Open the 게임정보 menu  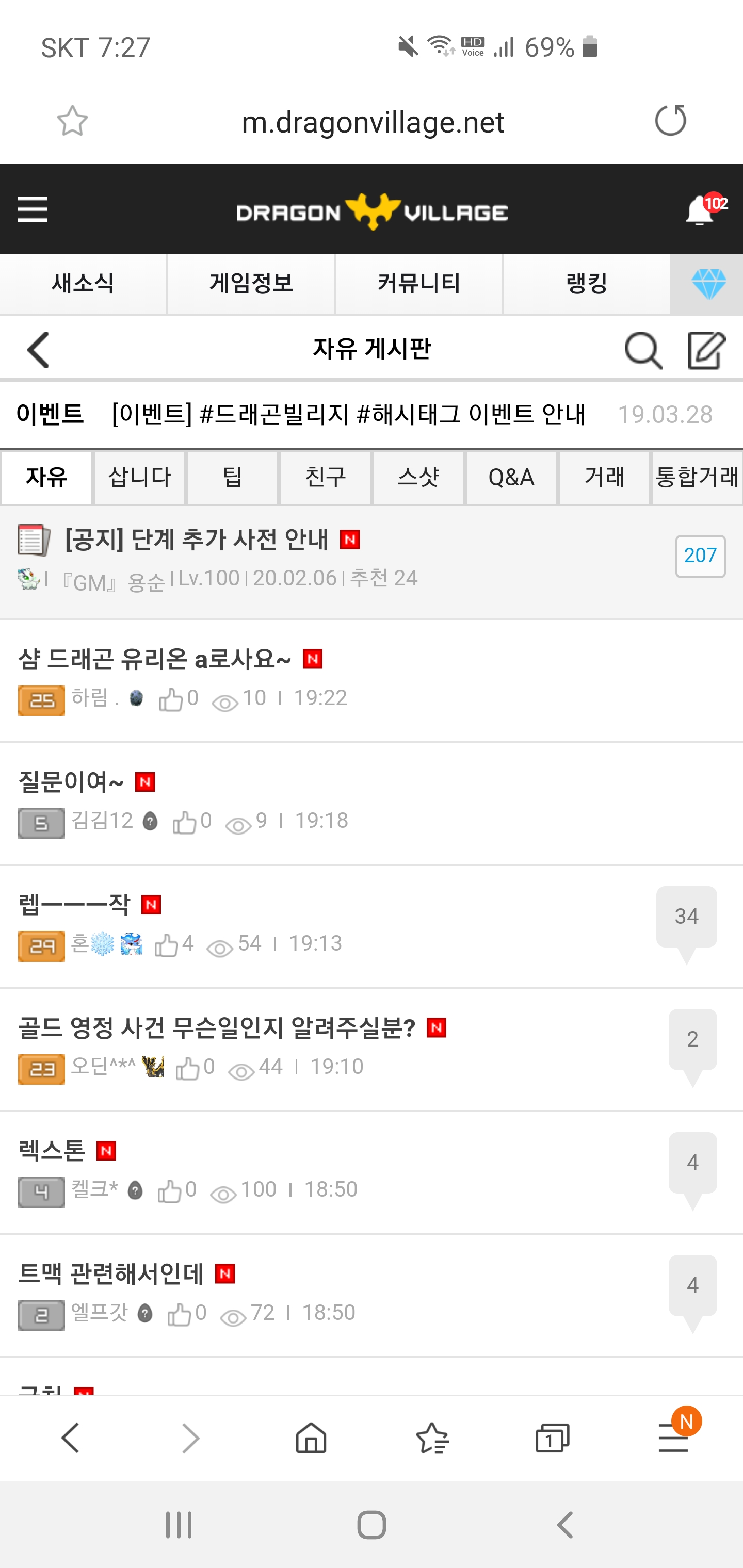coord(251,284)
